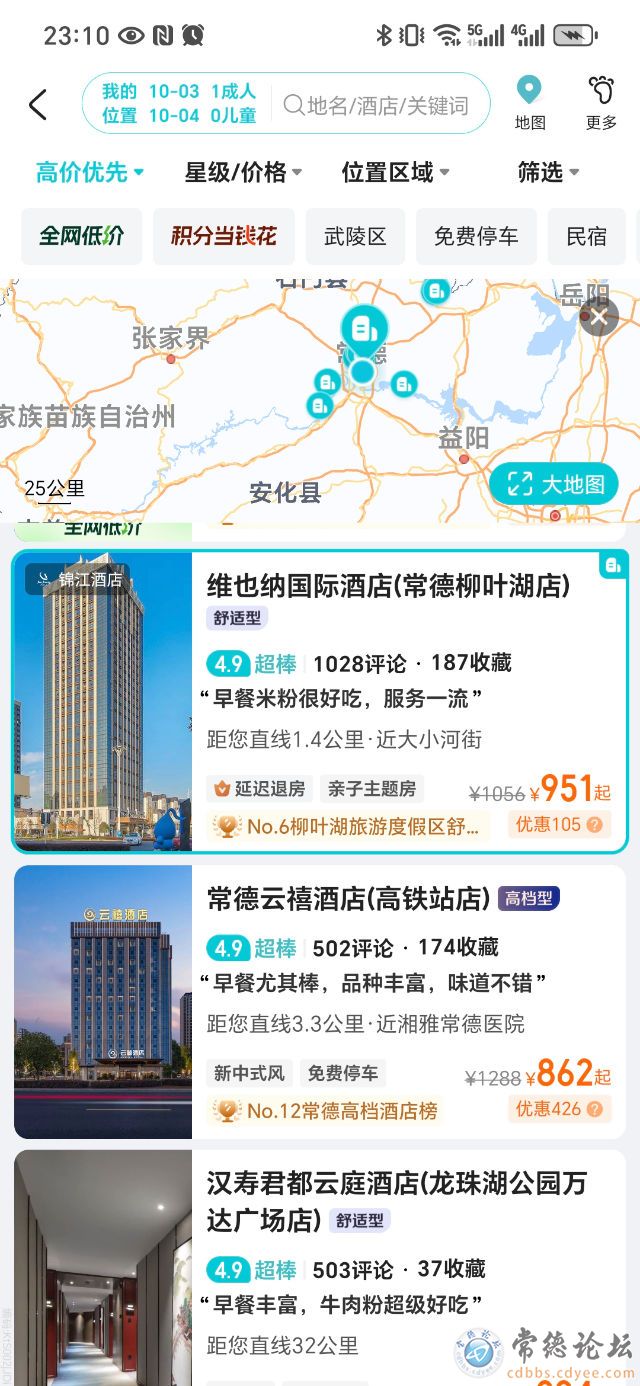The width and height of the screenshot is (640, 1386).
Task: Open 常德云禧酒店(高铁站店) listing
Action: pyautogui.click(x=348, y=898)
